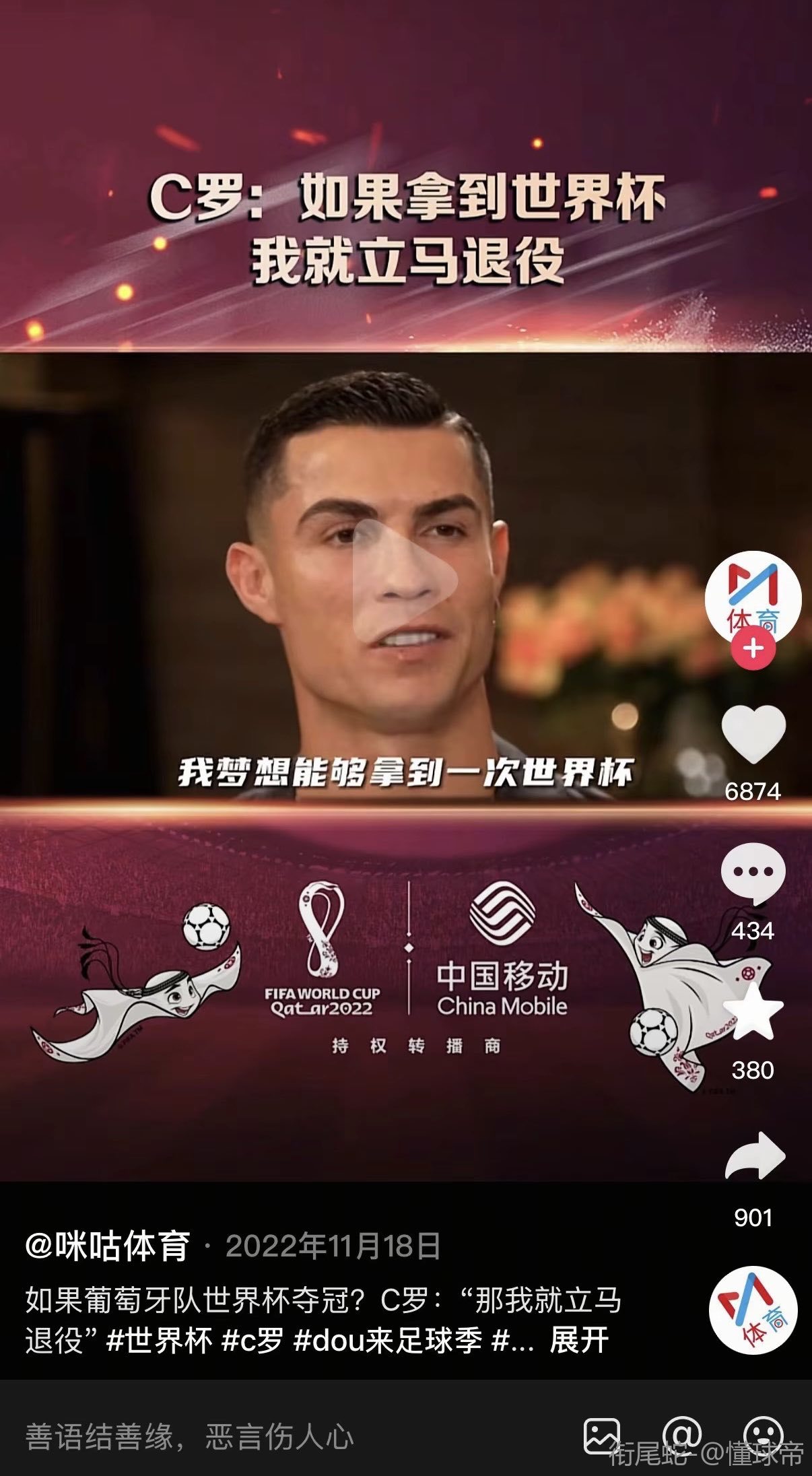
Task: Share this video via arrow icon
Action: point(754,1155)
